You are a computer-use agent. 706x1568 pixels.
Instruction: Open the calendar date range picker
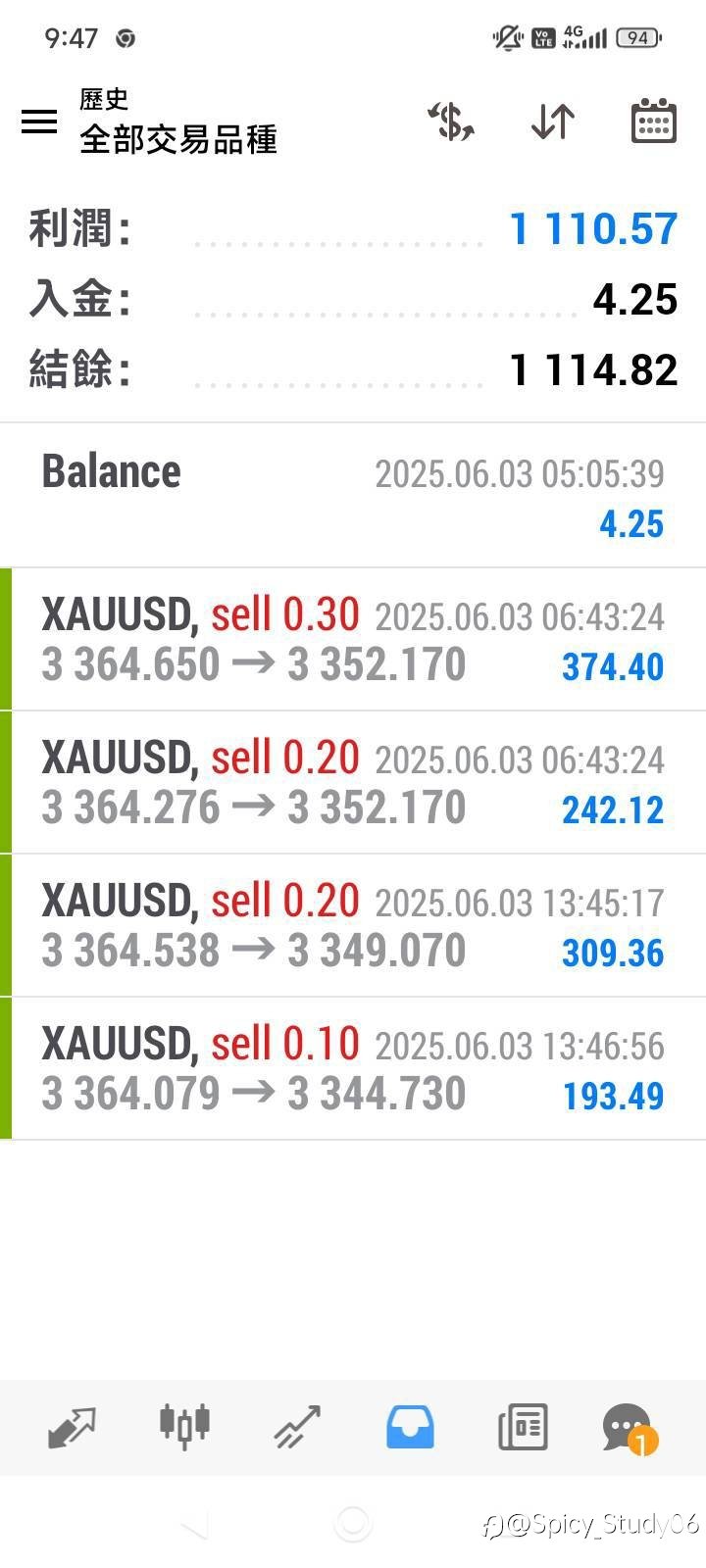coord(653,122)
